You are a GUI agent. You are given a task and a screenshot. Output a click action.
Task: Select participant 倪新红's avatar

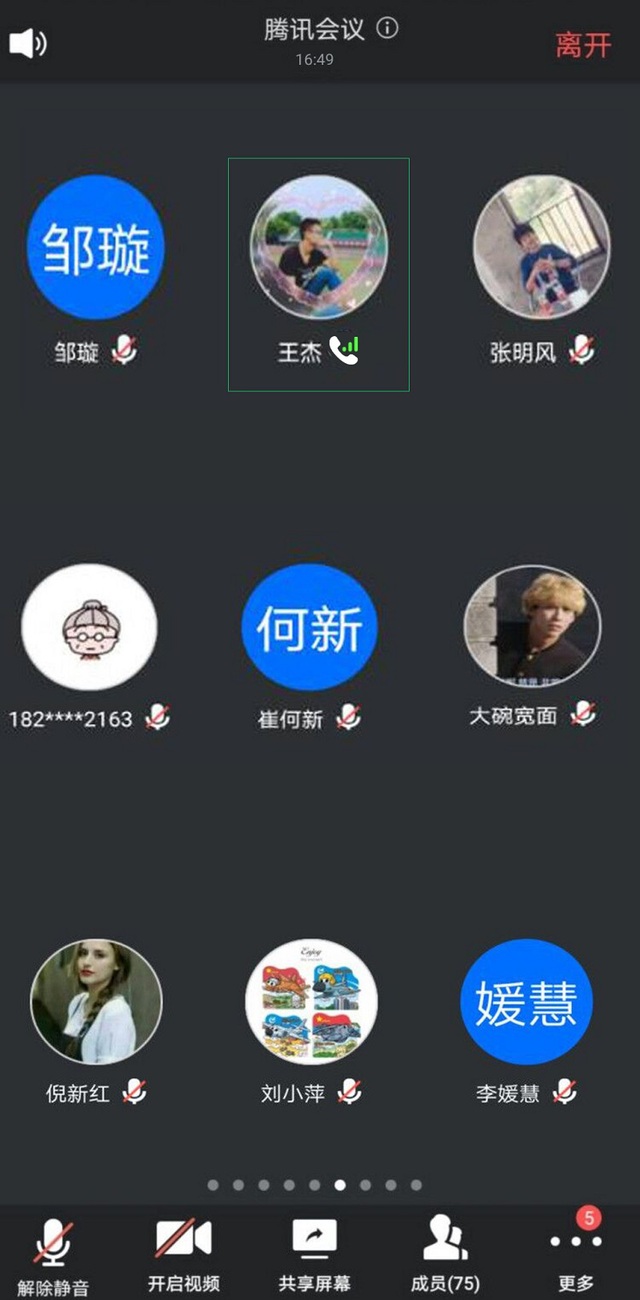tap(96, 1001)
